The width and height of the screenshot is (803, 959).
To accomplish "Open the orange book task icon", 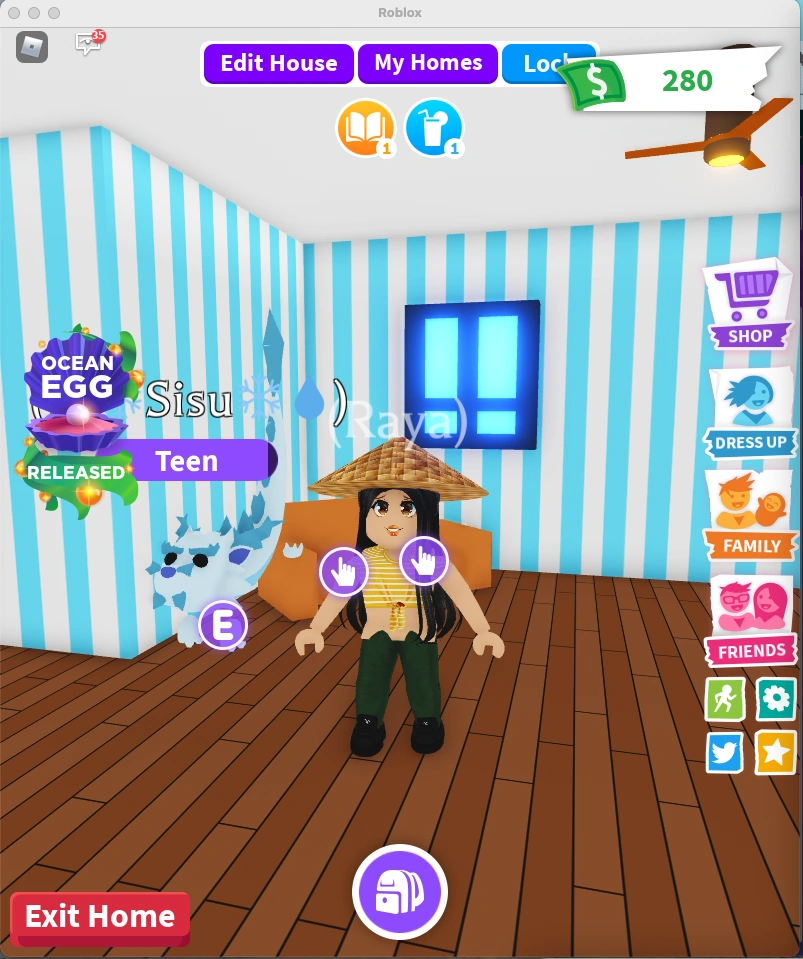I will (x=365, y=128).
